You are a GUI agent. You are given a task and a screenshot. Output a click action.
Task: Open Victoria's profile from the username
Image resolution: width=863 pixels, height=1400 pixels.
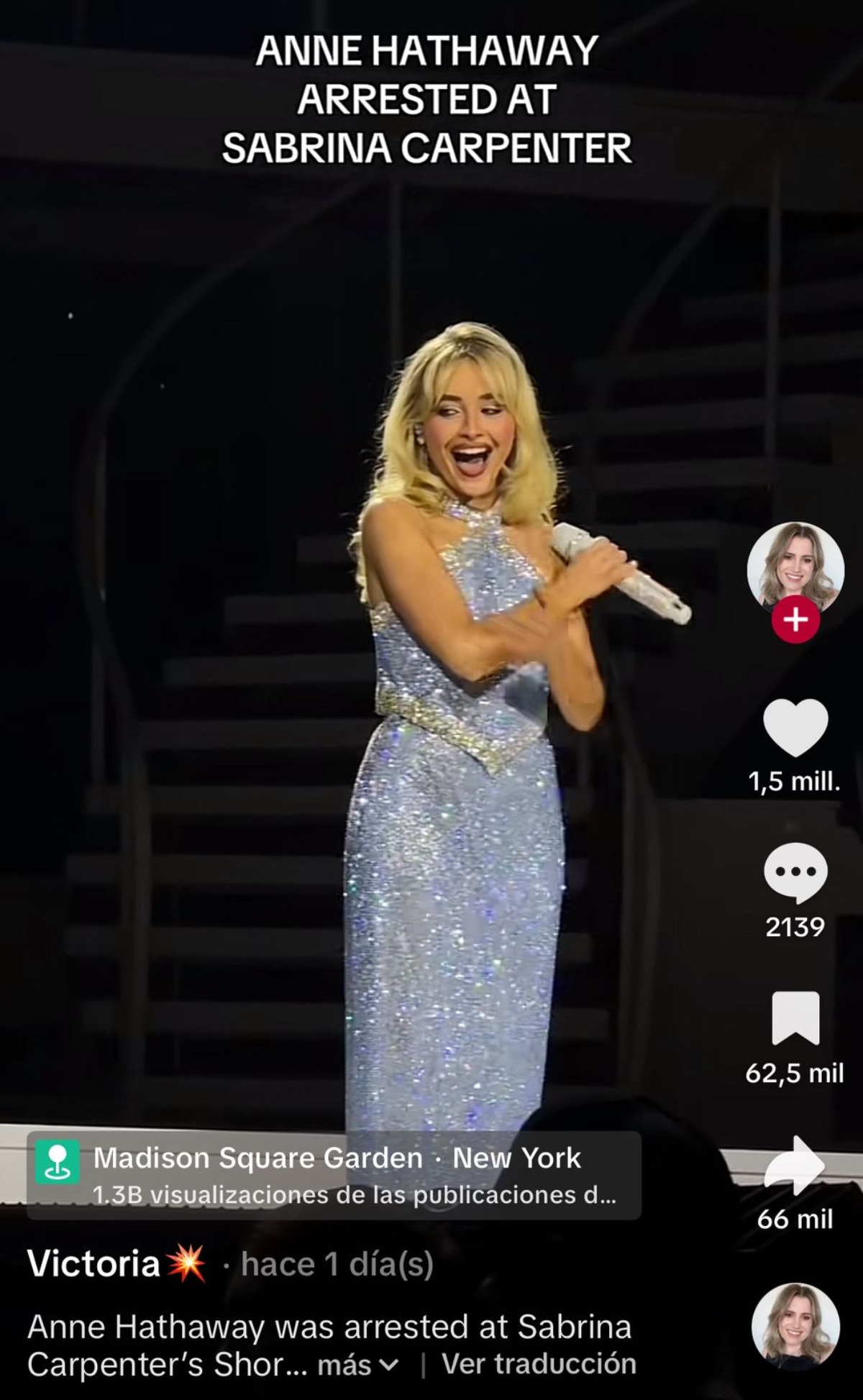coord(94,1263)
